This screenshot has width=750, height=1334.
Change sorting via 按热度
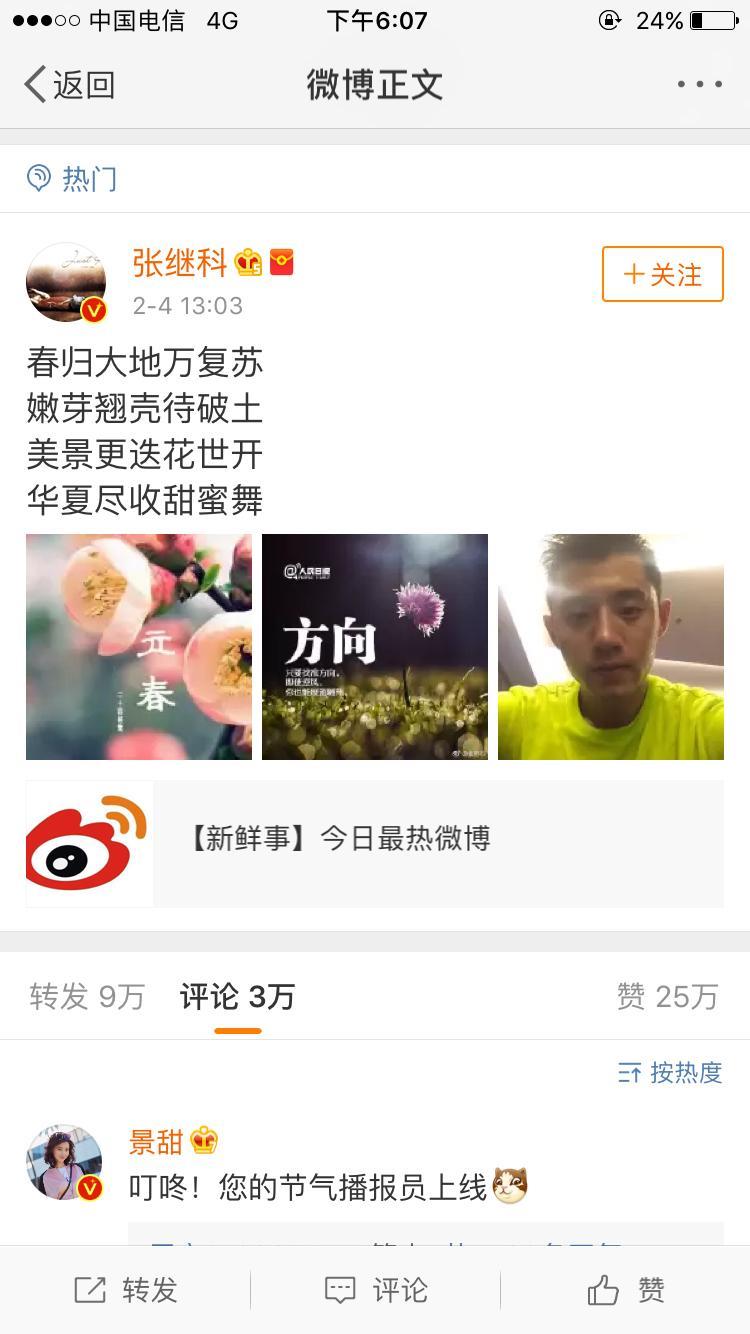[x=670, y=1073]
